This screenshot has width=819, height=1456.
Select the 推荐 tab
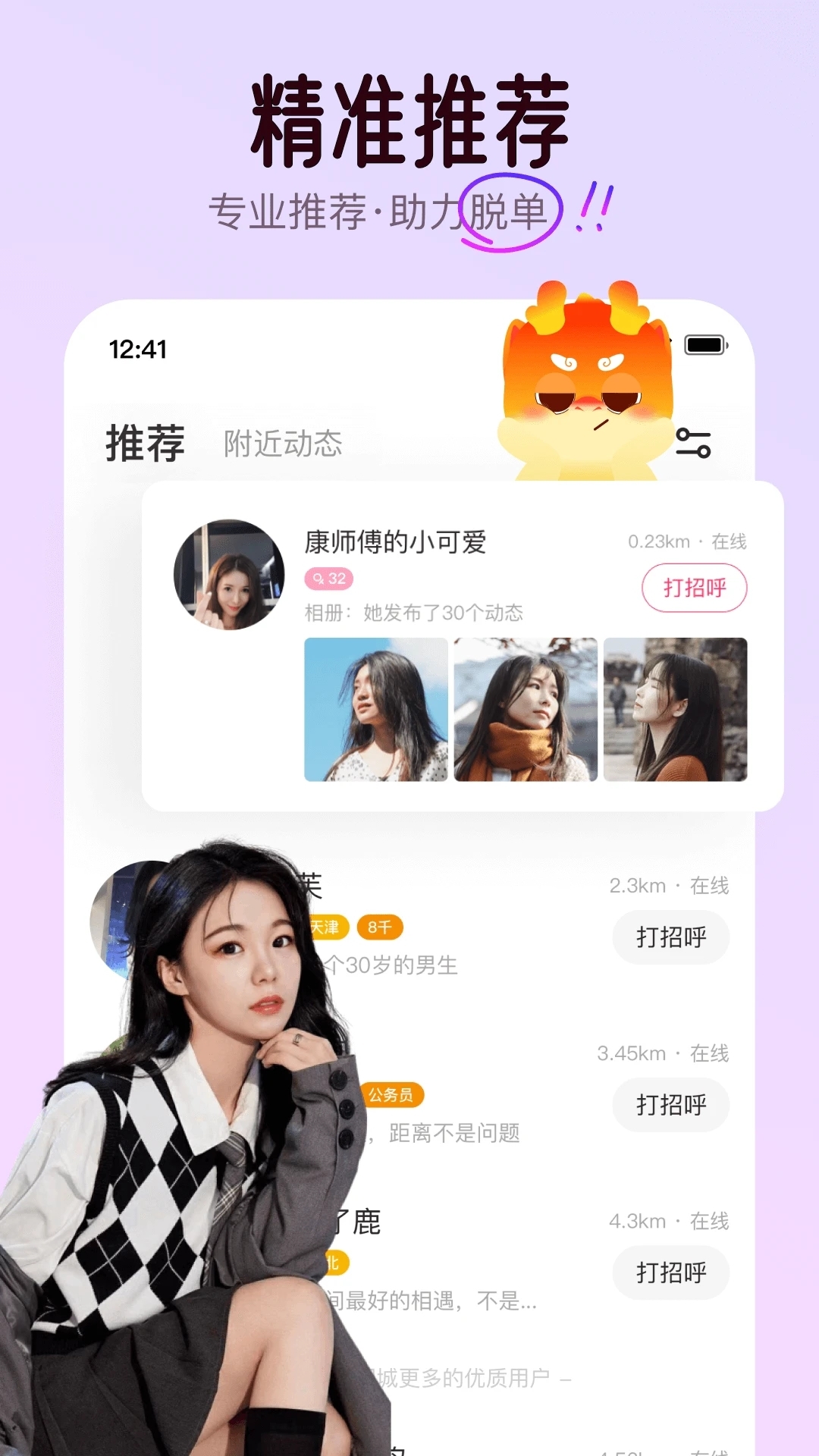click(x=145, y=444)
